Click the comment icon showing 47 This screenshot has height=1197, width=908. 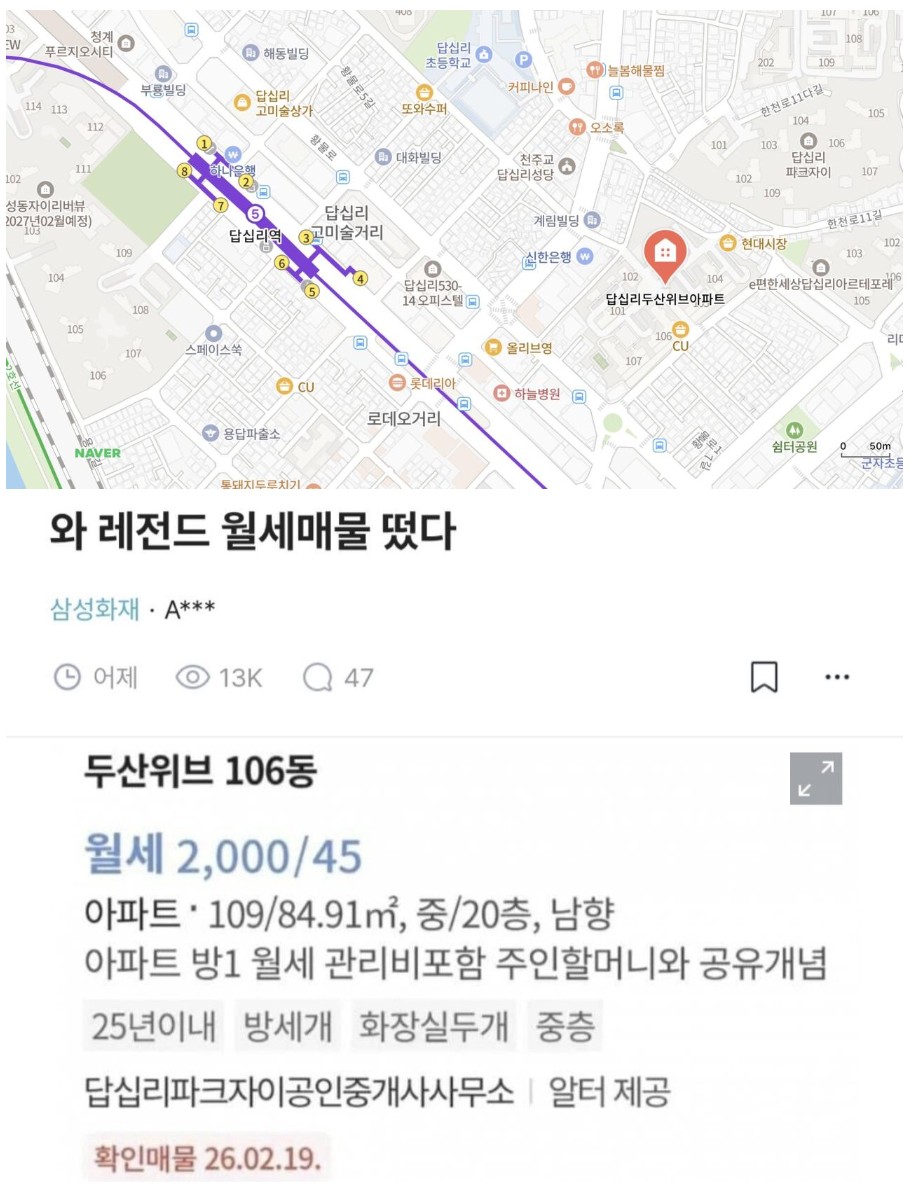click(320, 676)
